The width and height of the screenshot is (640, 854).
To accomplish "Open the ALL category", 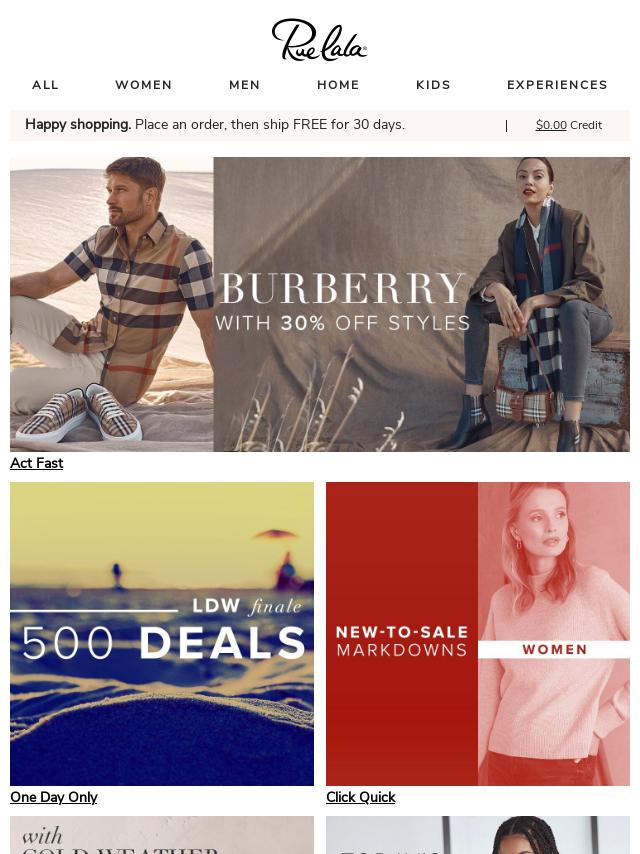I will pyautogui.click(x=45, y=85).
